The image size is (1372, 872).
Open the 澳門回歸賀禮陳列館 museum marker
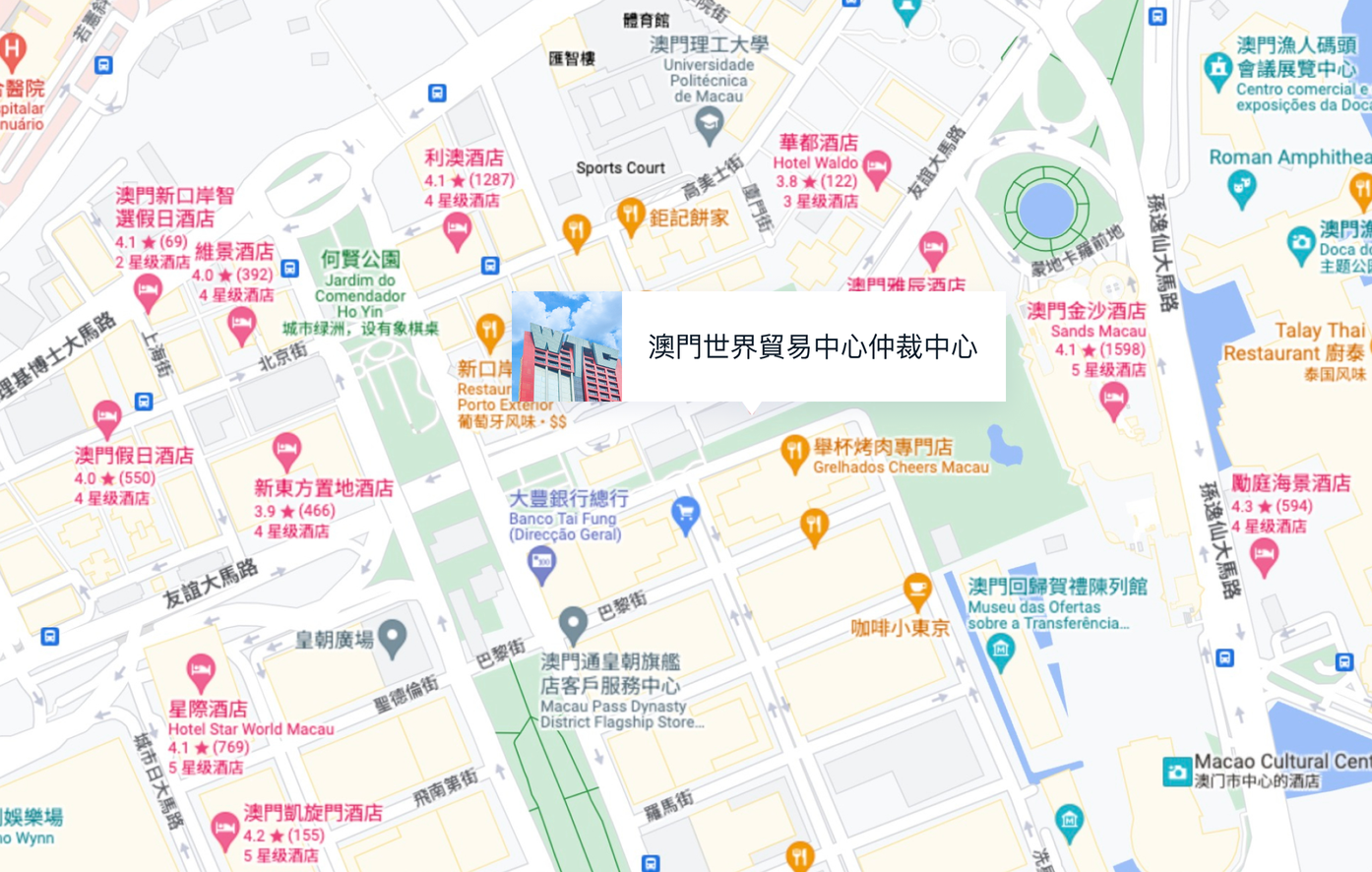point(1001,650)
